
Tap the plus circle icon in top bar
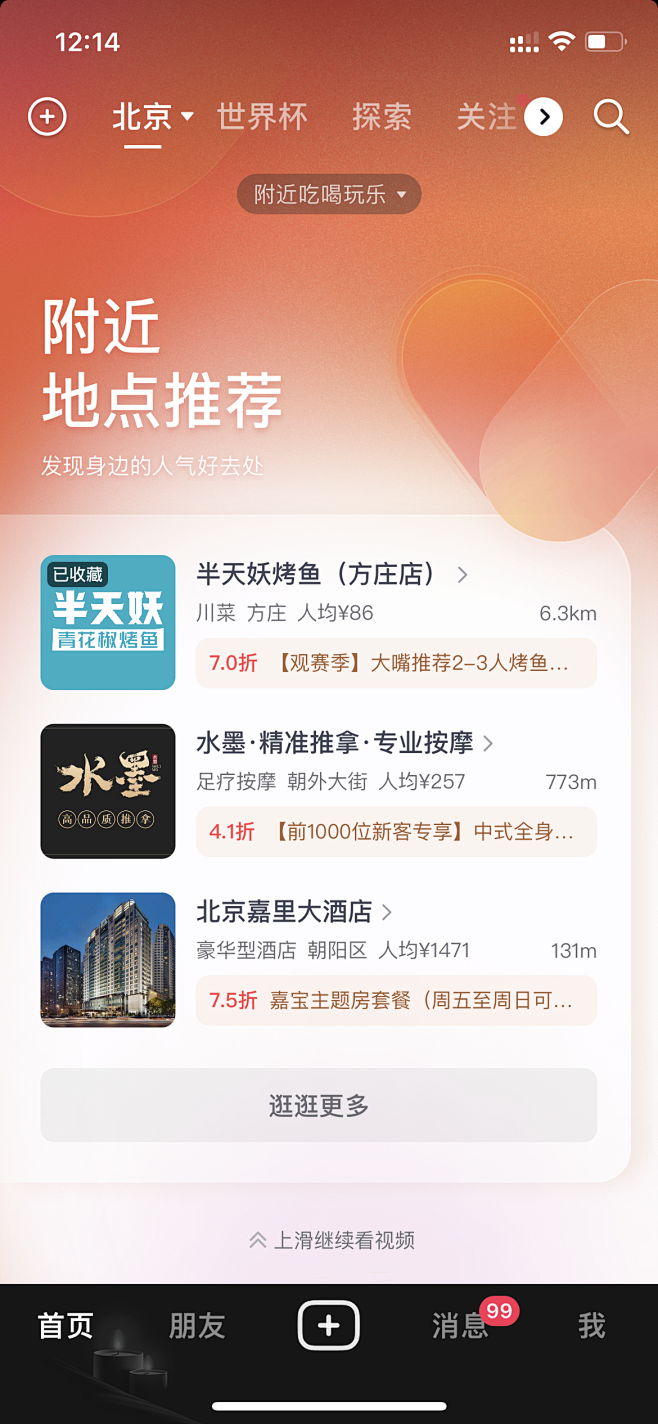tap(47, 117)
